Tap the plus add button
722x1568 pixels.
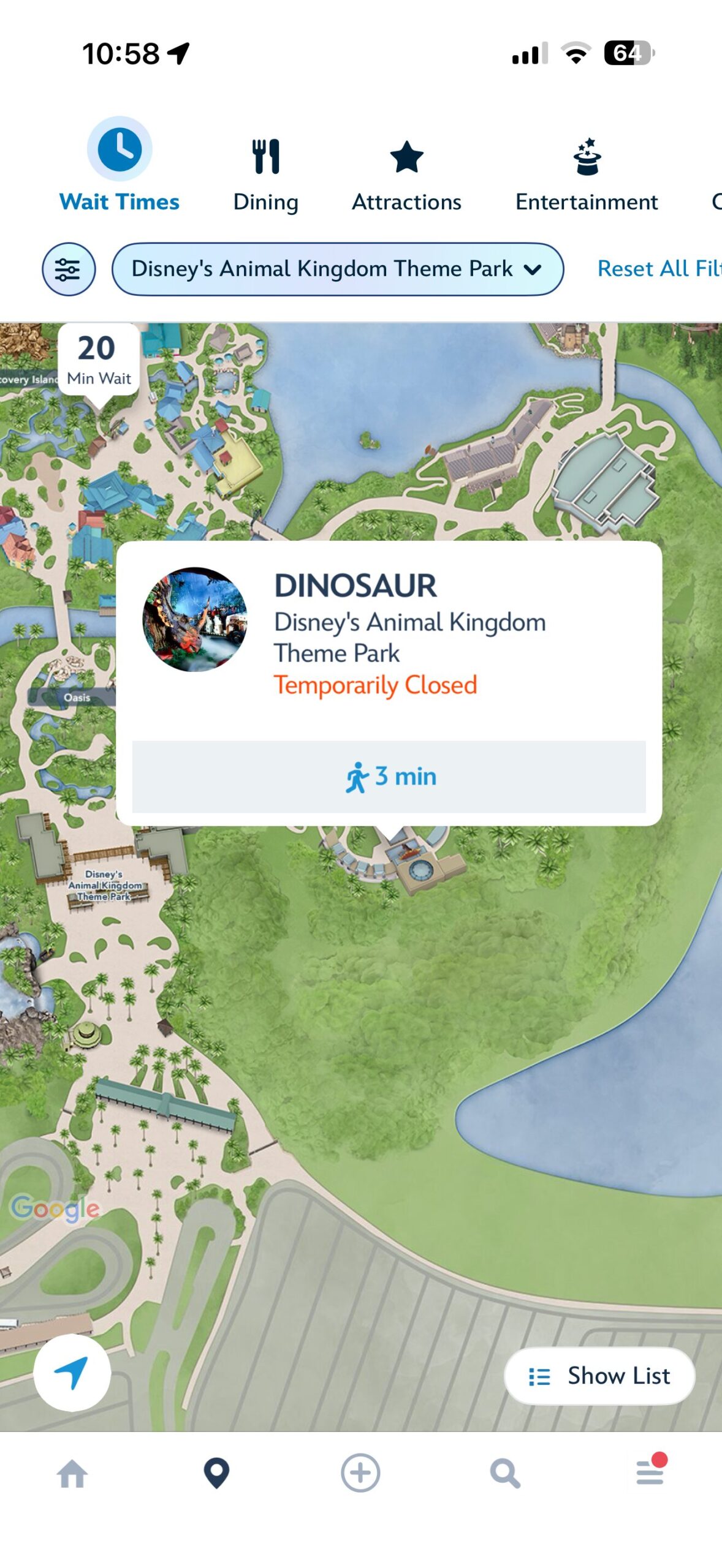(x=360, y=1473)
